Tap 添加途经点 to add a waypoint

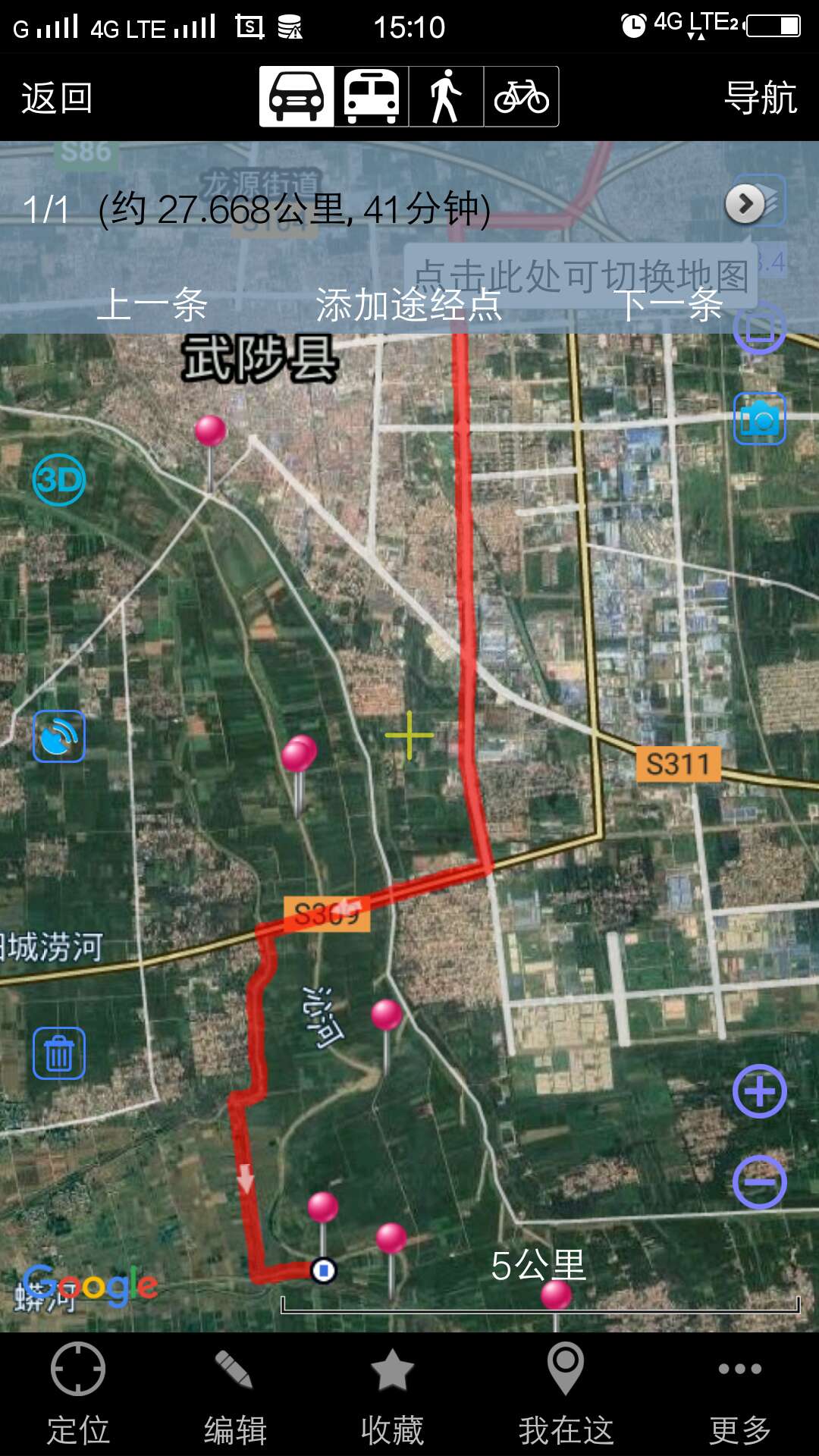[409, 305]
